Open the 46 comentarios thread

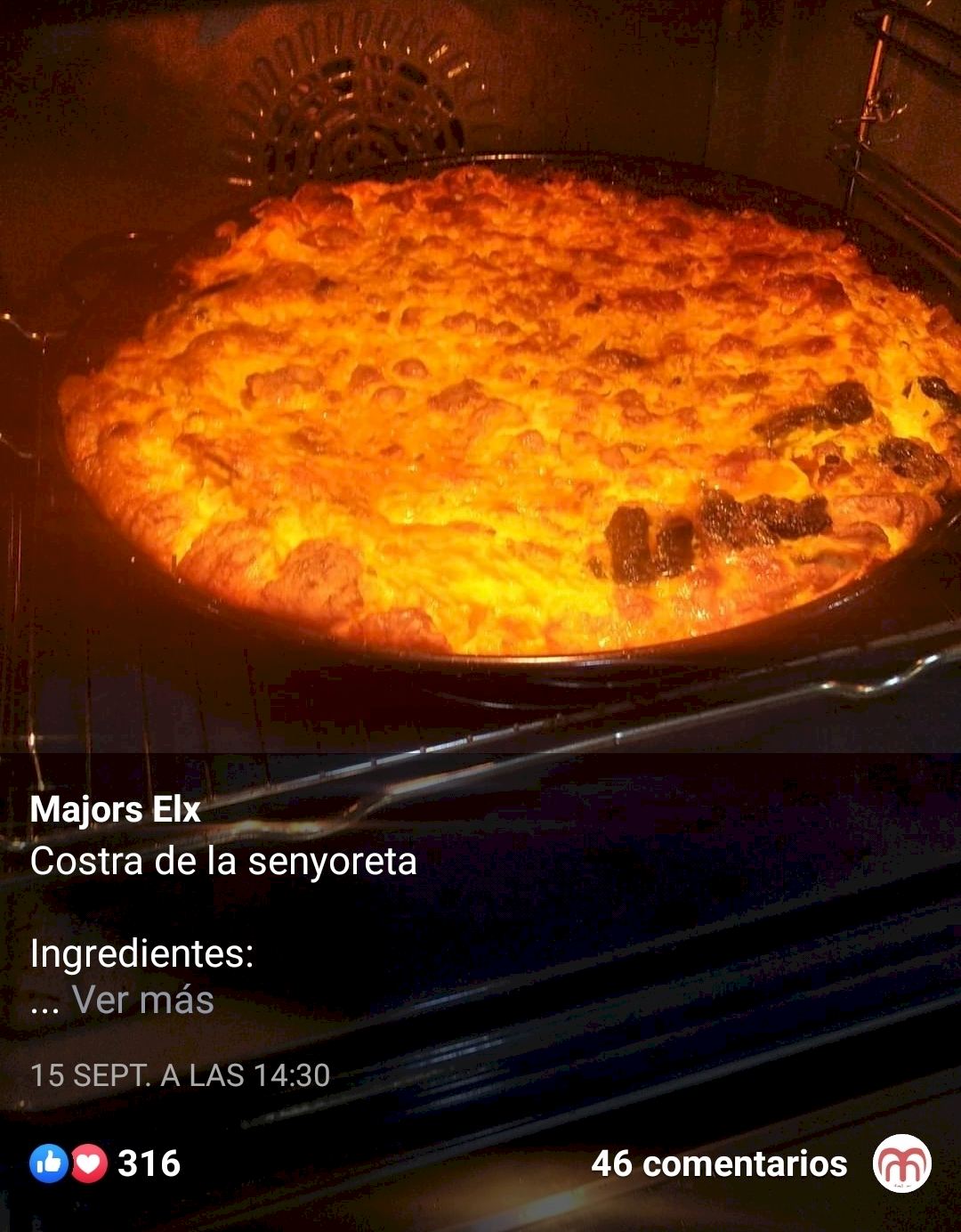coord(719,1163)
